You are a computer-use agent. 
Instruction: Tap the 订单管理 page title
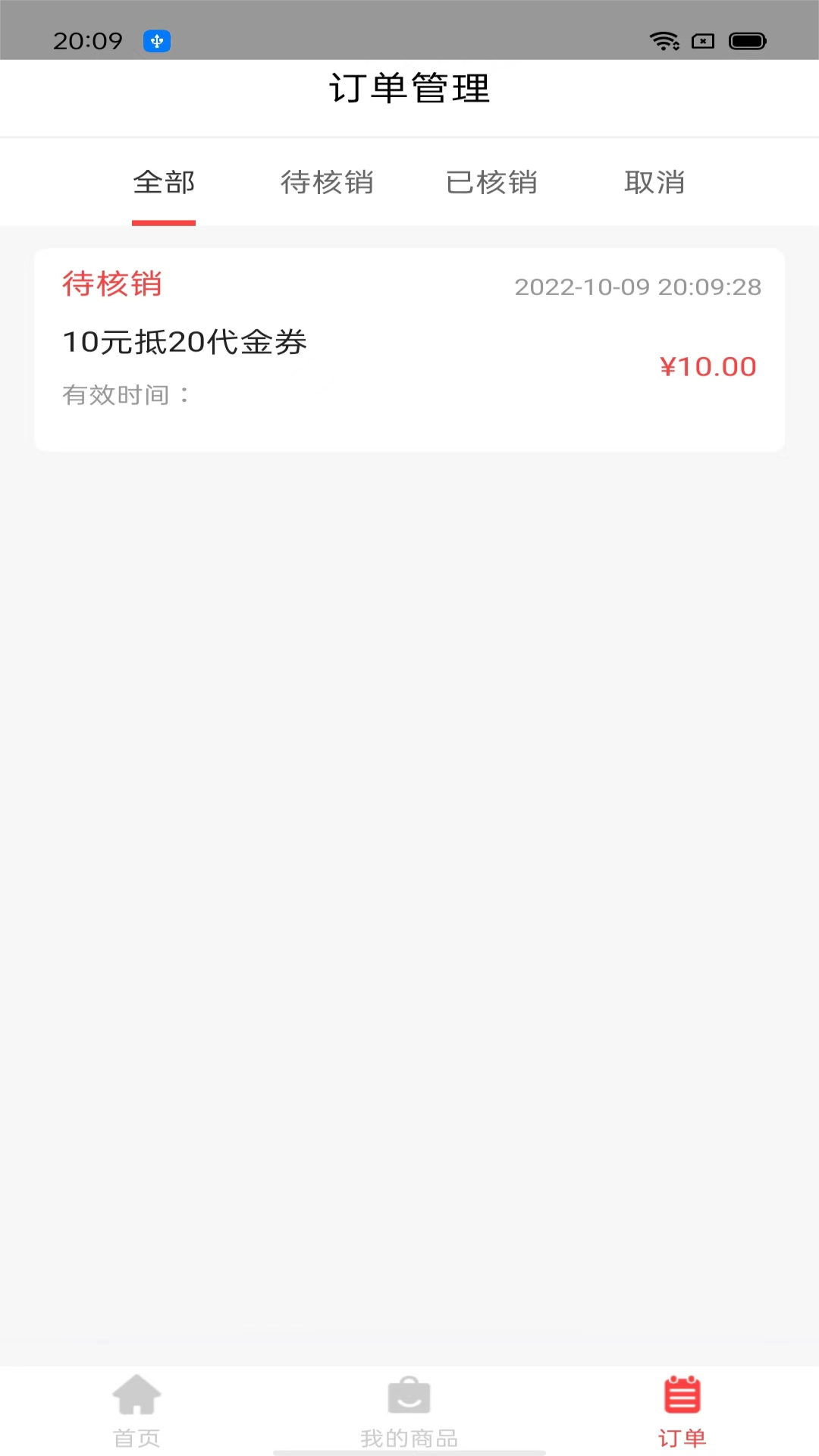[x=409, y=88]
